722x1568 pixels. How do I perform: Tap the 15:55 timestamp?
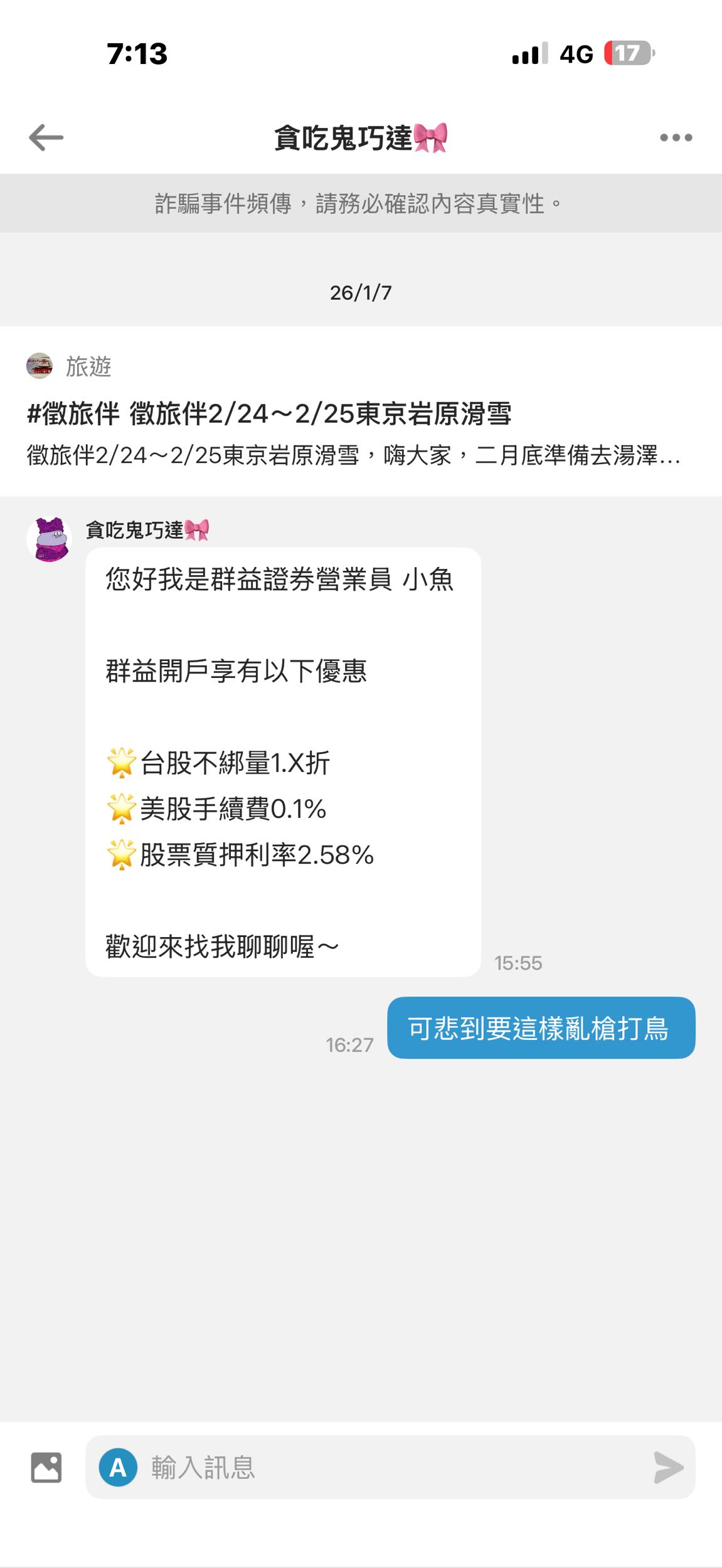pyautogui.click(x=518, y=964)
